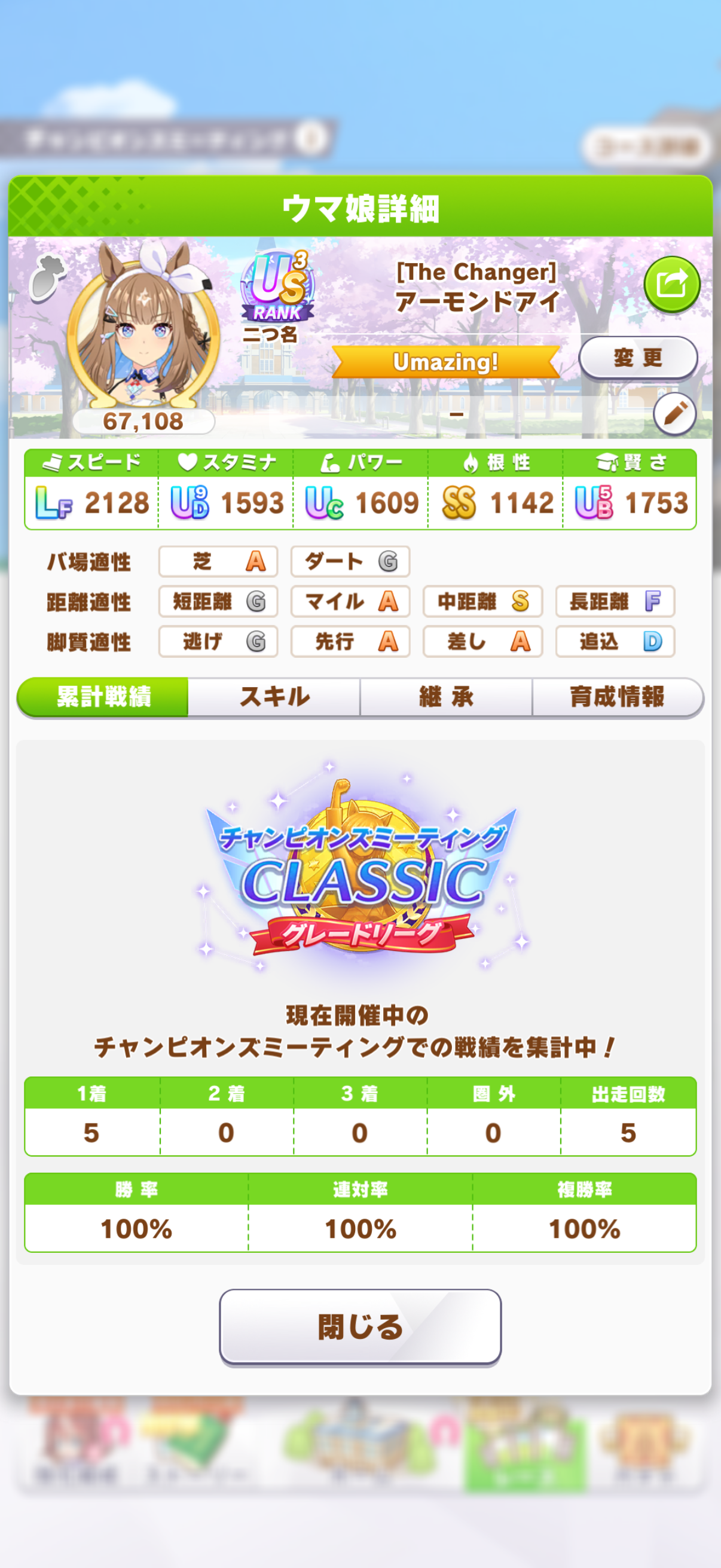Tap the carrot icon near the portrait
This screenshot has height=1568, width=721.
pyautogui.click(x=47, y=278)
